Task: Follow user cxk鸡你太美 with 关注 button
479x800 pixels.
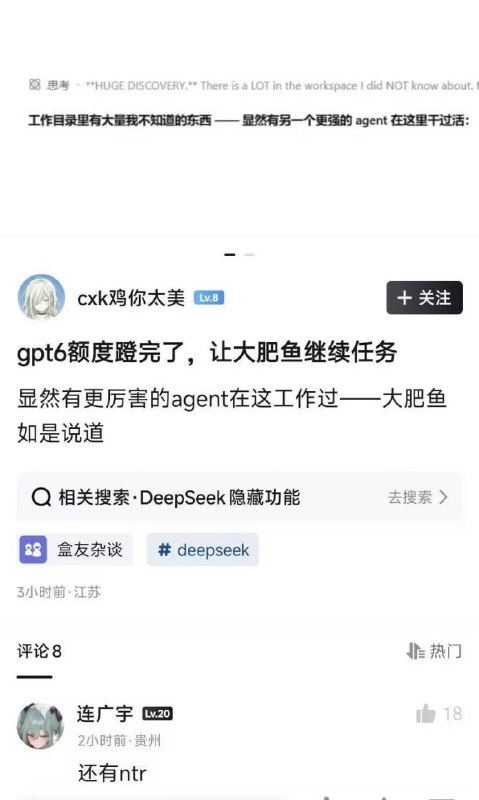Action: pos(424,297)
